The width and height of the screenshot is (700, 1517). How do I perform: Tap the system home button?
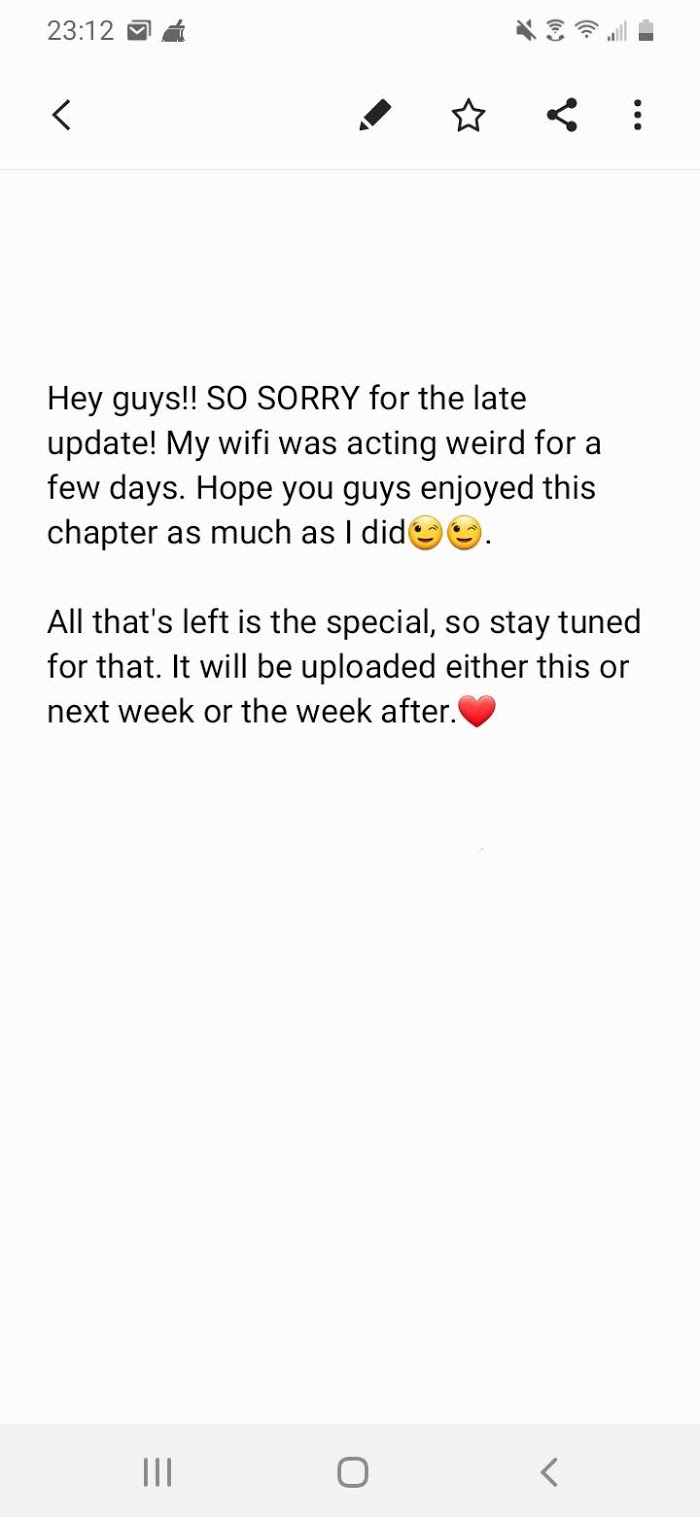tap(352, 1471)
